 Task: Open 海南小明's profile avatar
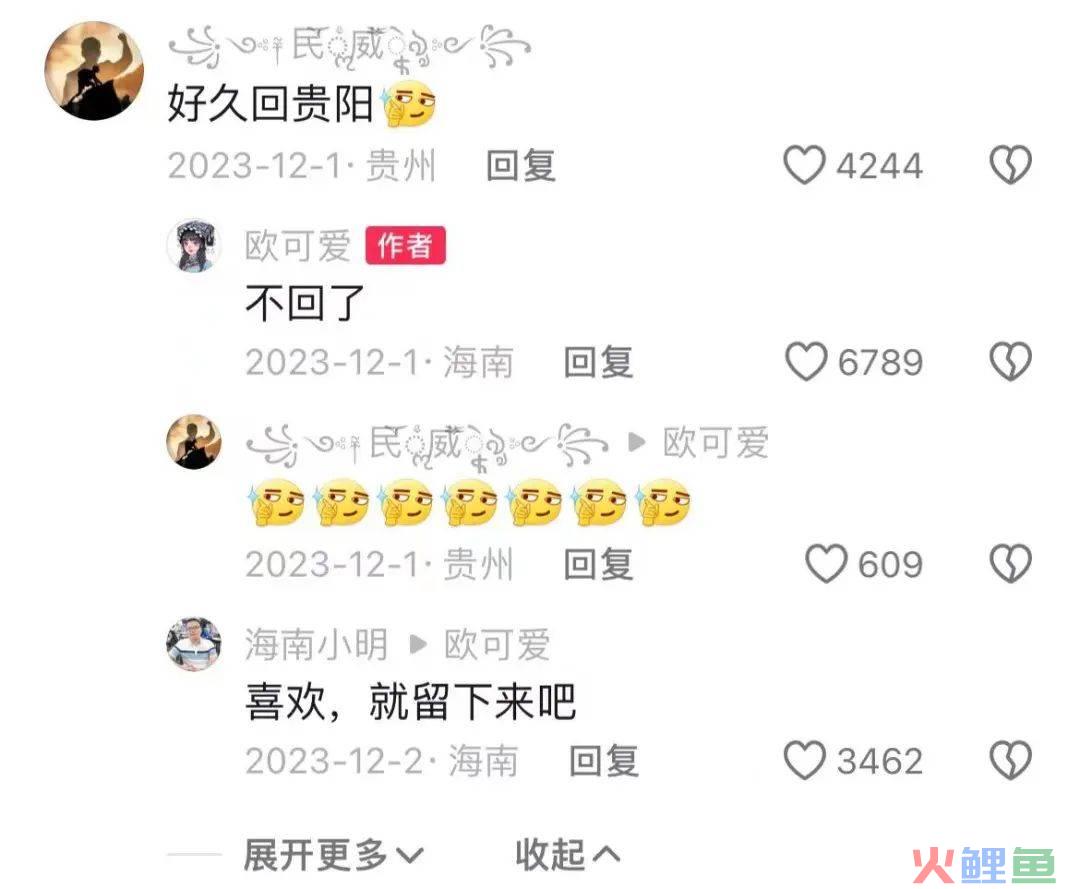(x=193, y=644)
